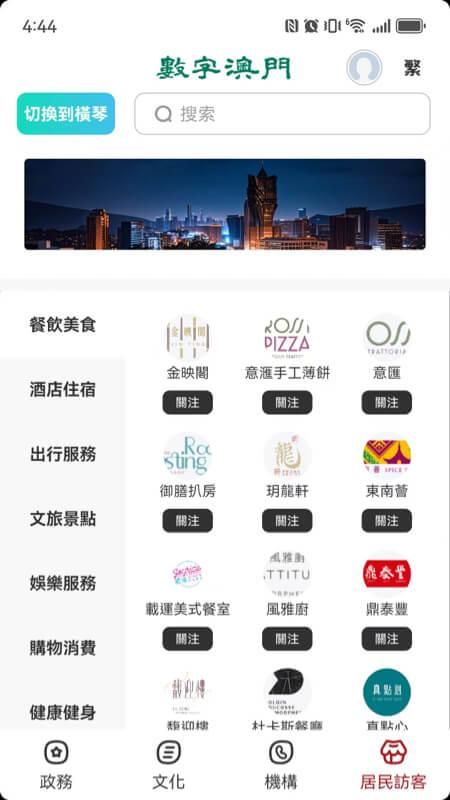
Task: Tap the 切換到橫琴 button
Action: click(x=66, y=114)
